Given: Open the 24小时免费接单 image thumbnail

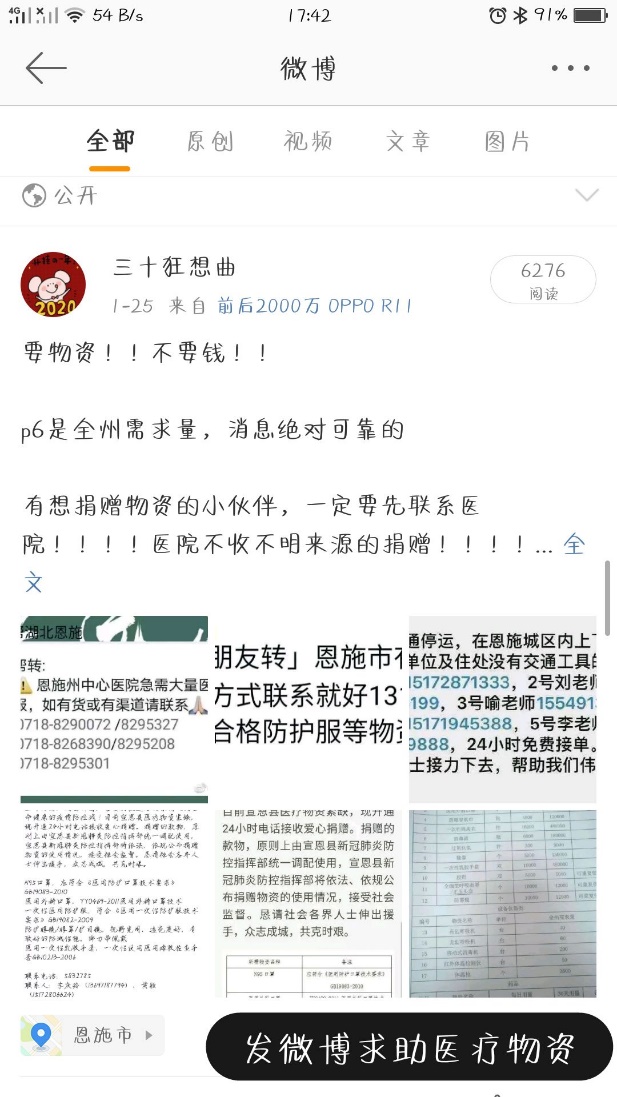Looking at the screenshot, I should 502,709.
